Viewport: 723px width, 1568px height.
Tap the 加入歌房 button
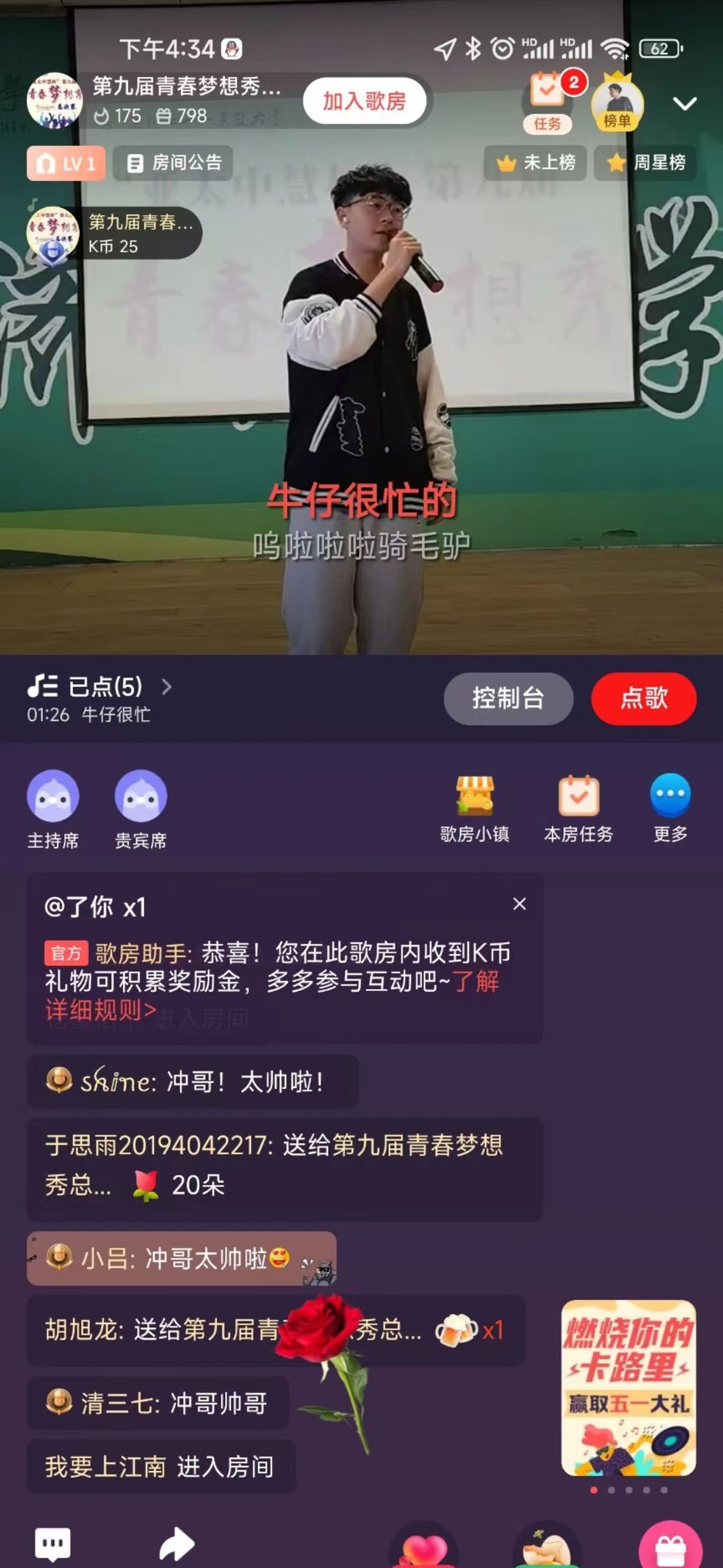tap(364, 101)
